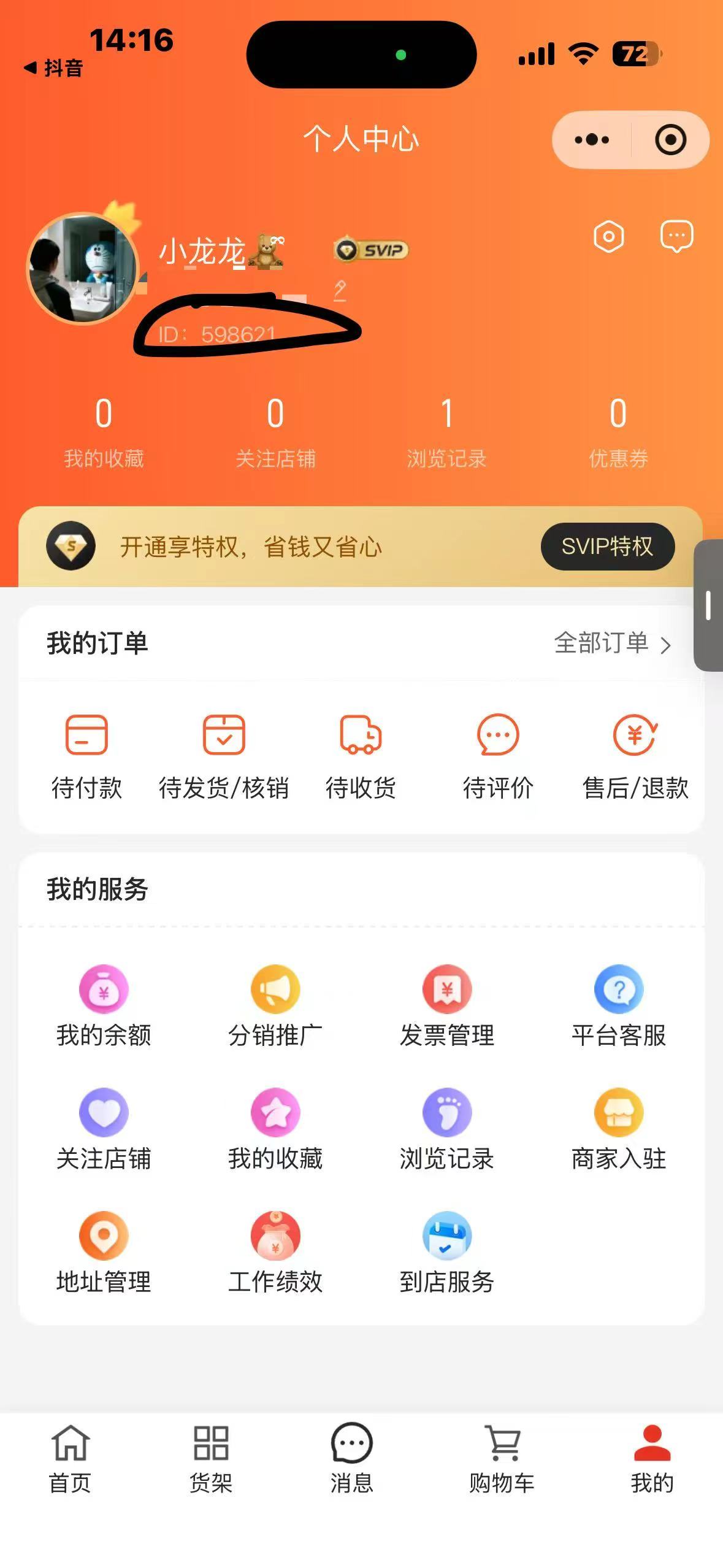Open the settings hexagon icon
Image resolution: width=723 pixels, height=1568 pixels.
(x=608, y=236)
